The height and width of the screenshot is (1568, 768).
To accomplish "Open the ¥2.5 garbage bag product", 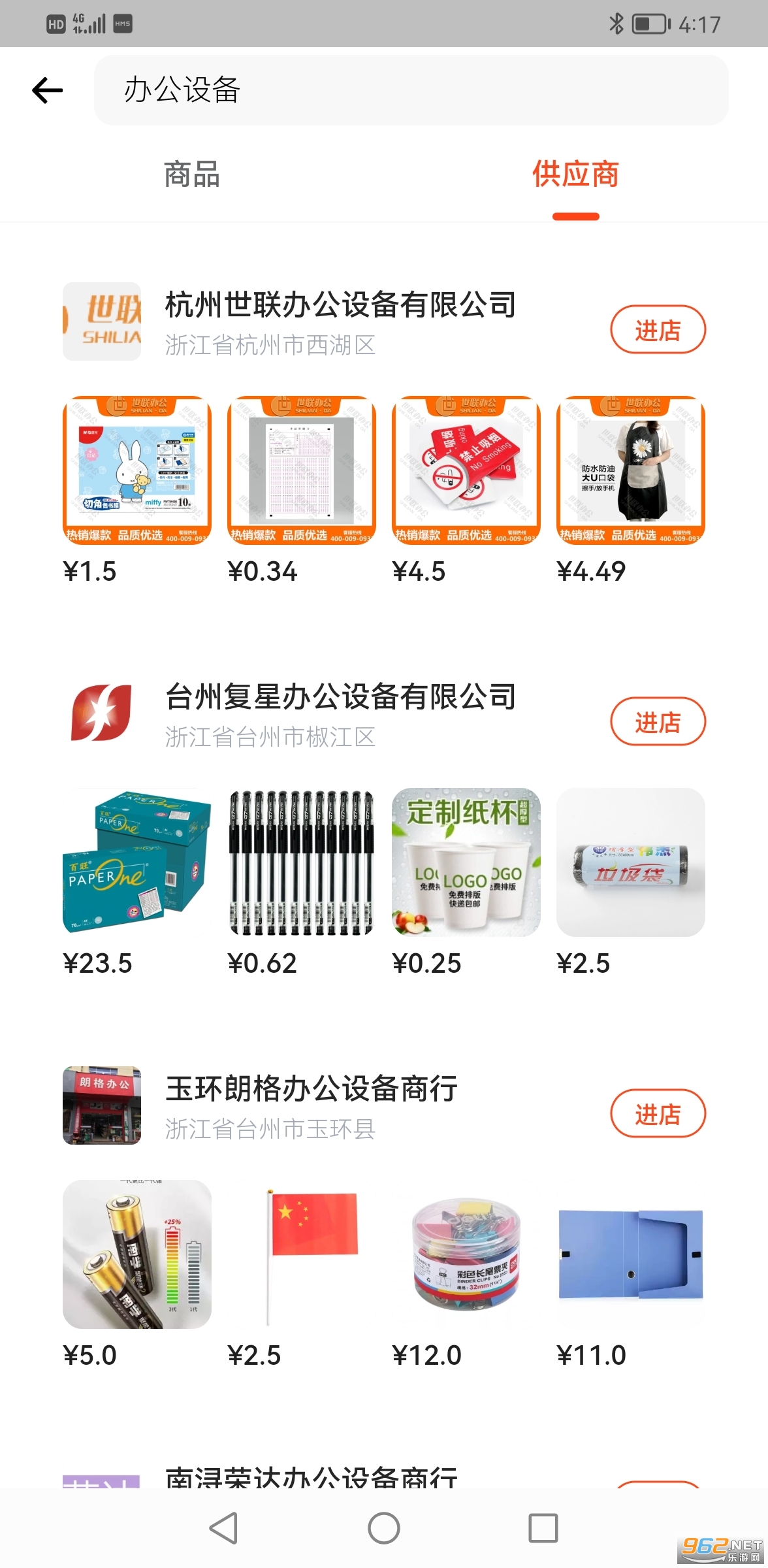I will point(631,862).
